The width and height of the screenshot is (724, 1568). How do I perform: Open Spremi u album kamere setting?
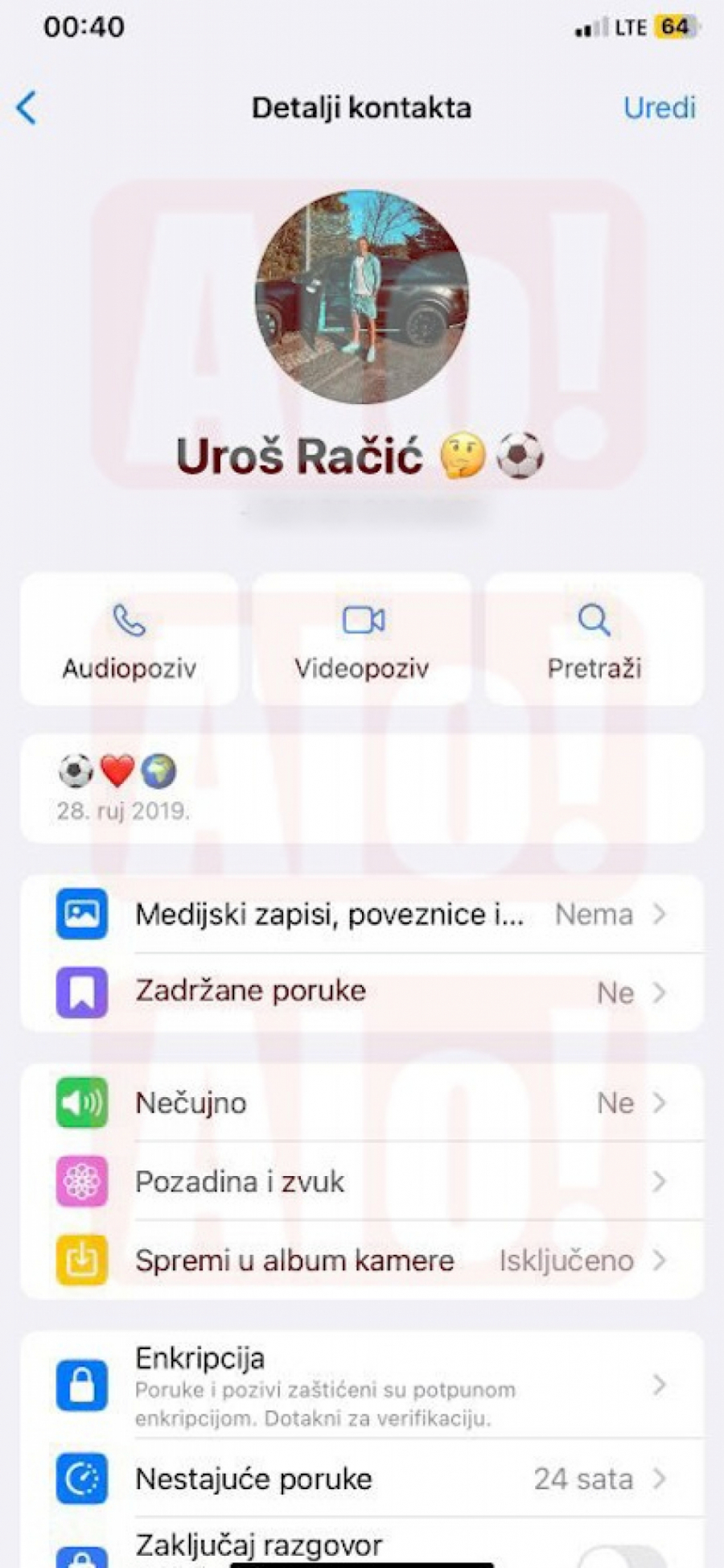[x=362, y=1260]
